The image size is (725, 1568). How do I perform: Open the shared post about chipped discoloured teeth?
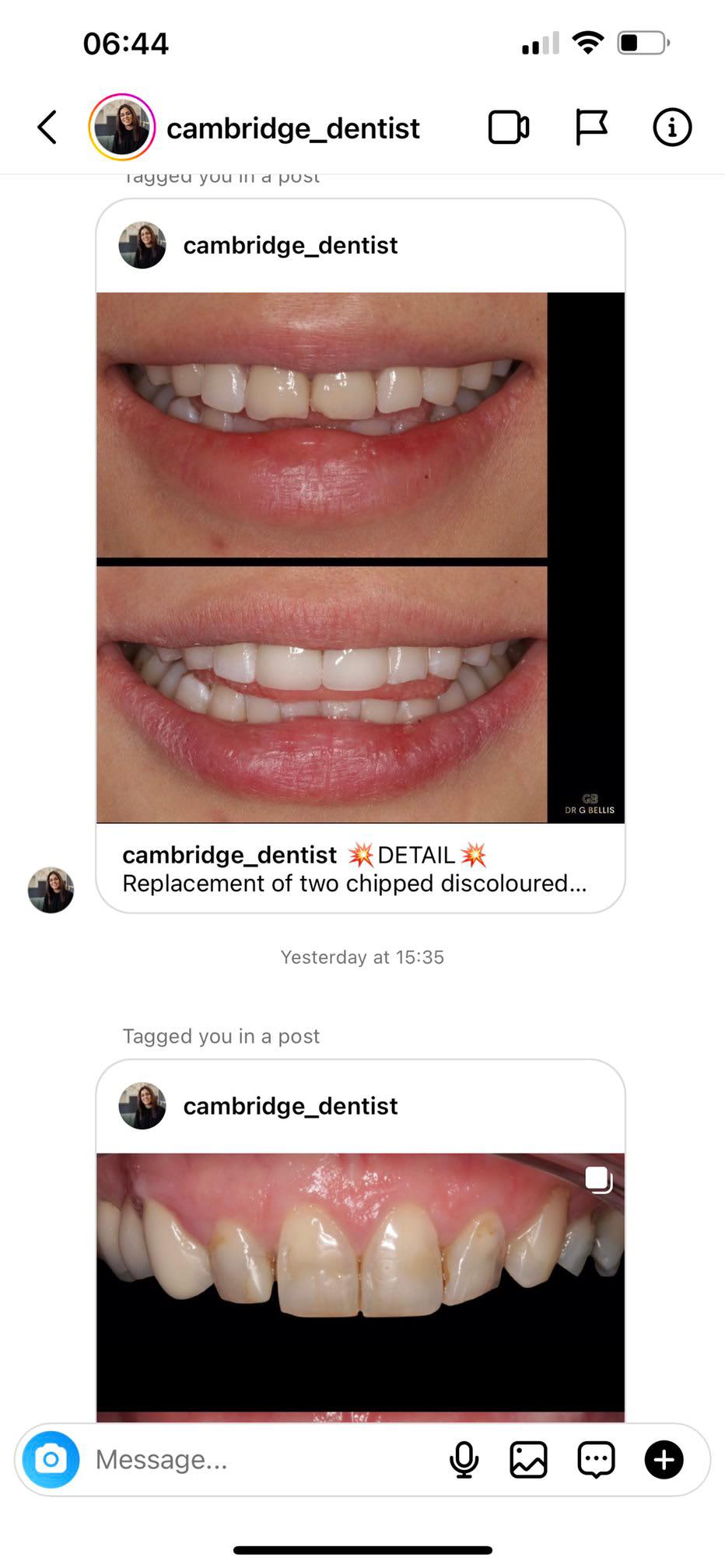pyautogui.click(x=360, y=557)
